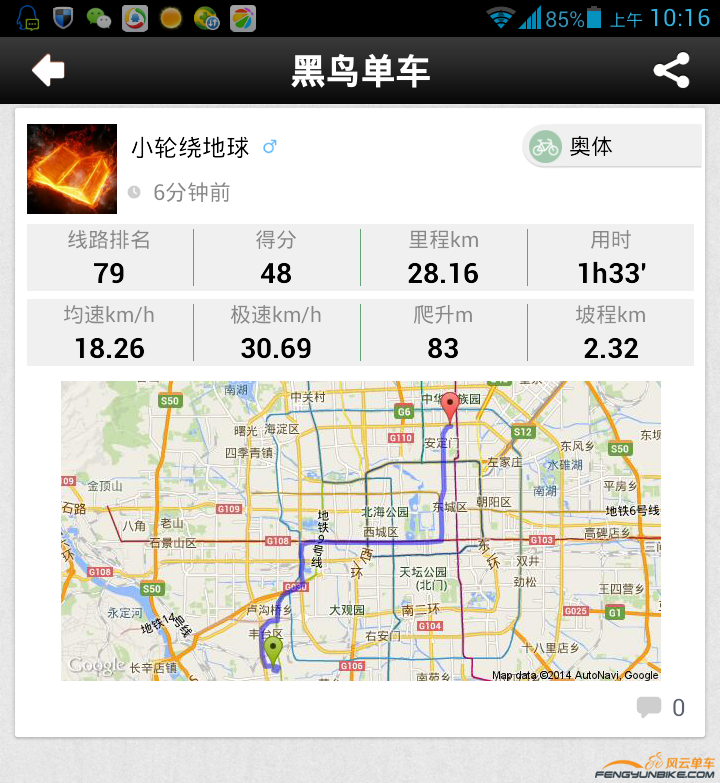Tap the 用时 1h33' statistic

(611, 257)
